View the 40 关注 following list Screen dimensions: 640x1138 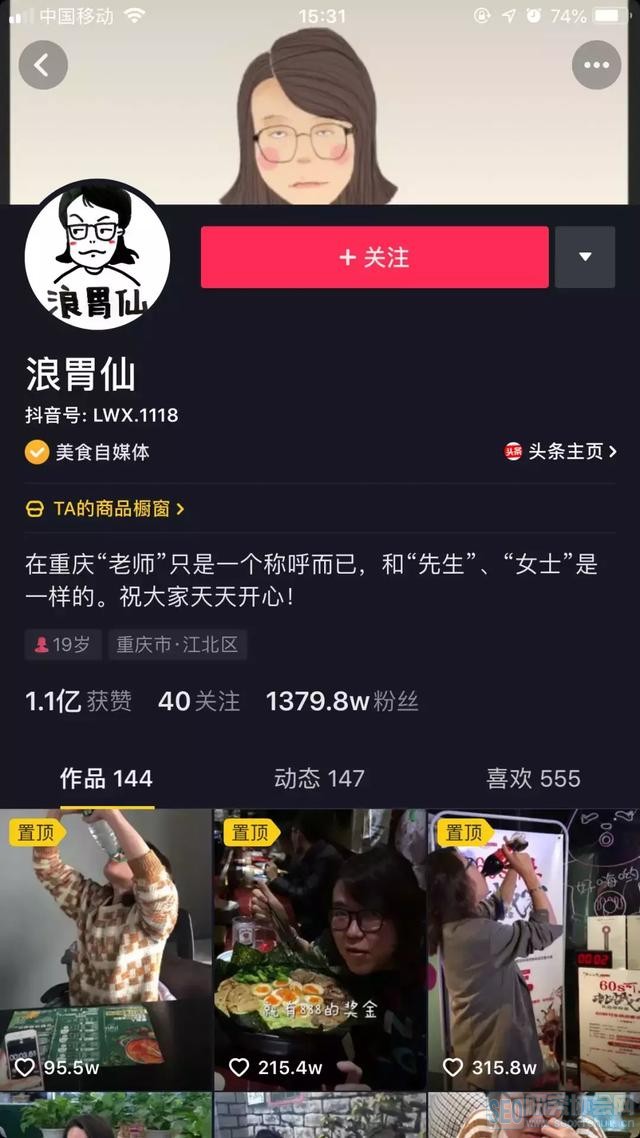tap(198, 701)
